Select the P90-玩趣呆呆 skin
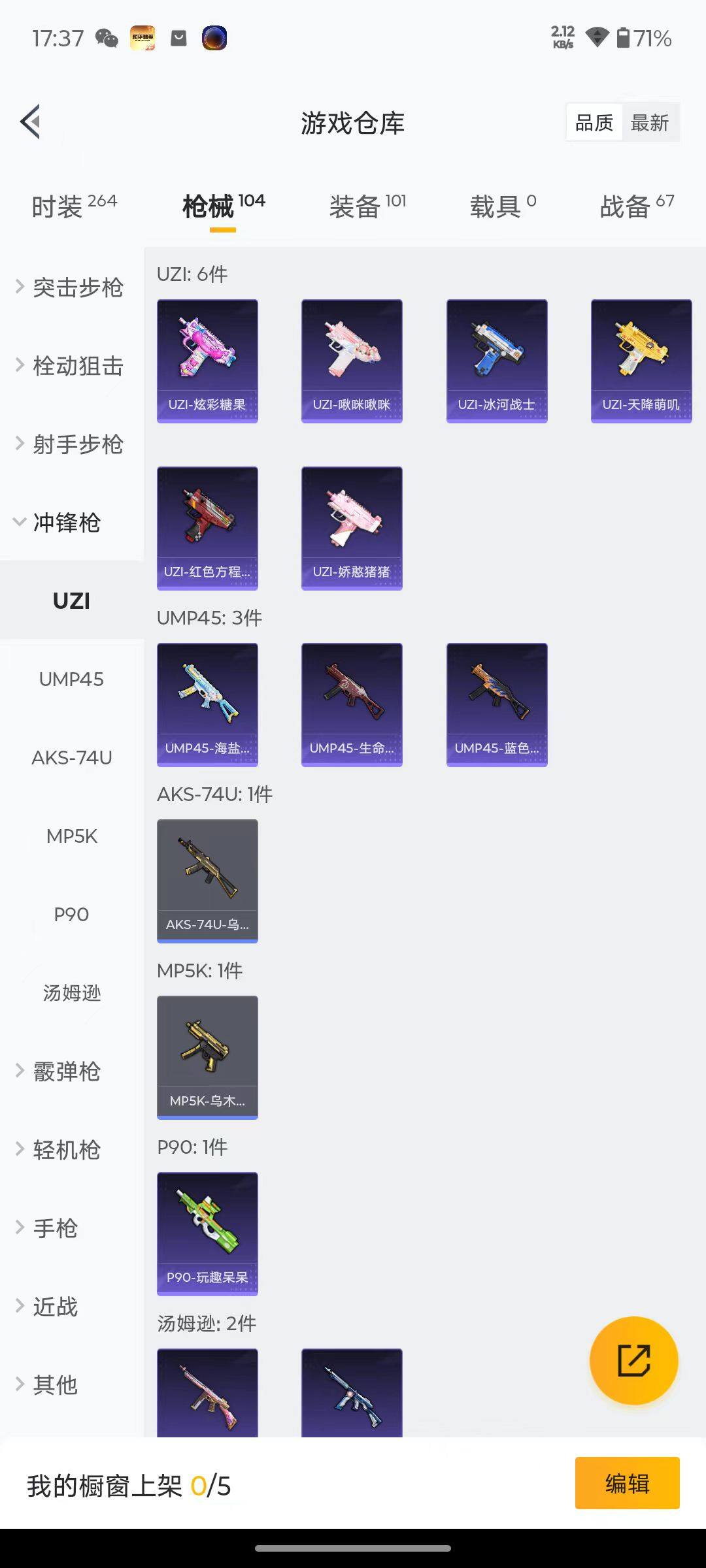 click(x=207, y=1233)
